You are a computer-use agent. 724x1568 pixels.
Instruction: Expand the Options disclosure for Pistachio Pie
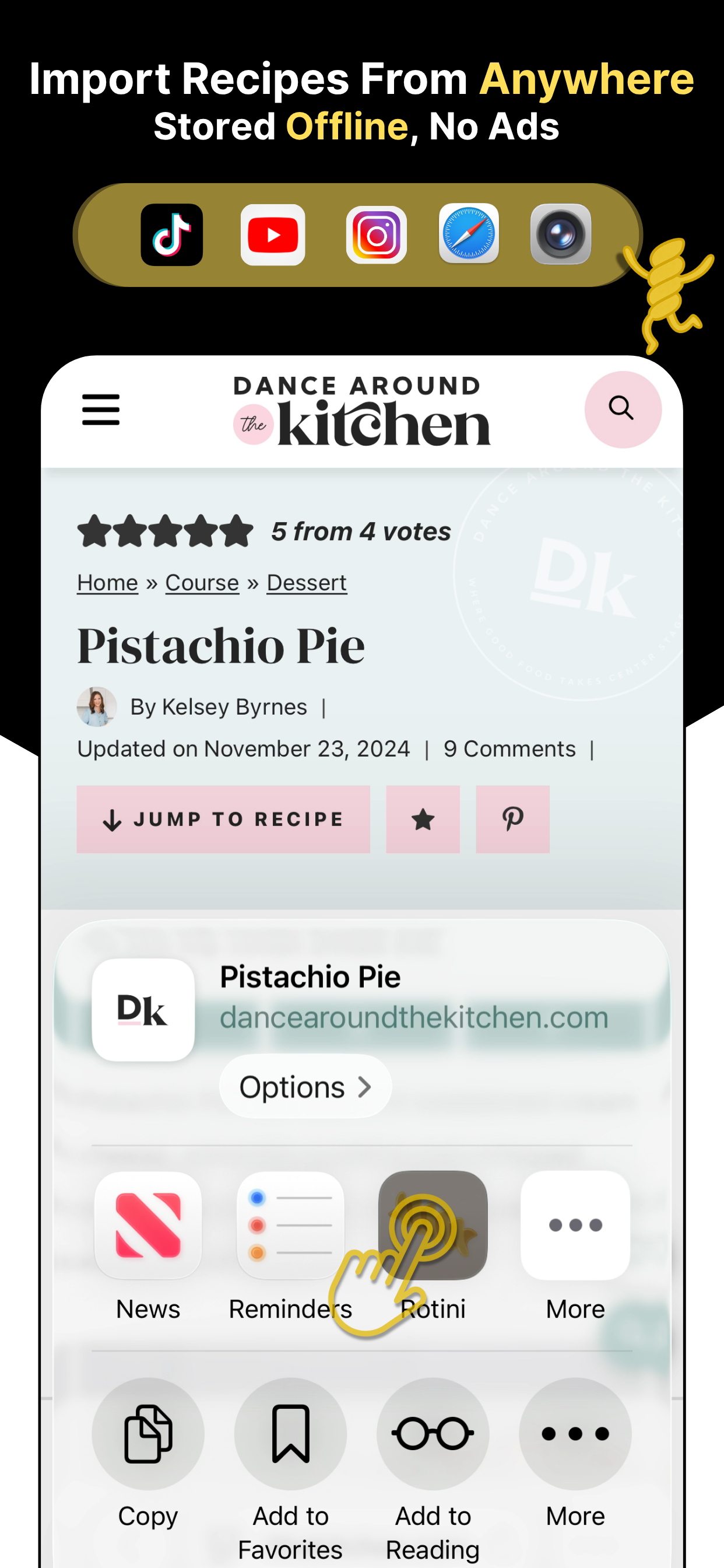(304, 1087)
